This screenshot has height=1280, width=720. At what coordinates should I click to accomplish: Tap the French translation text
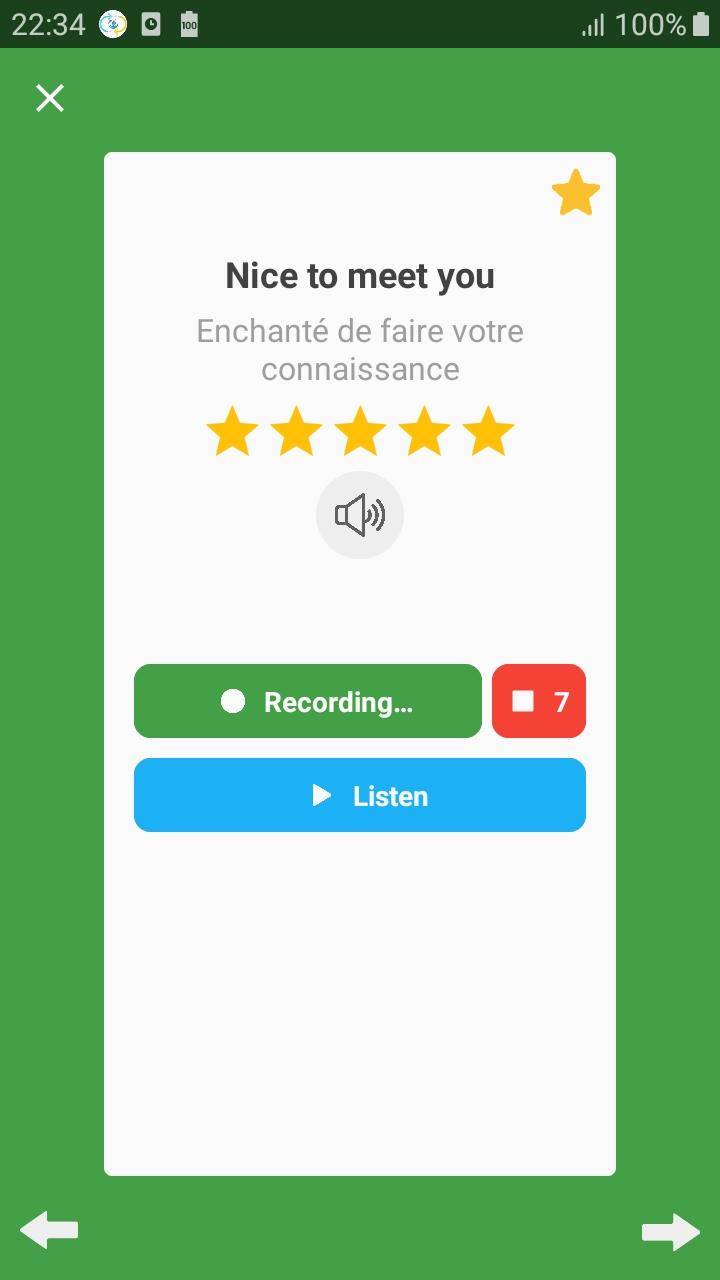pos(360,350)
